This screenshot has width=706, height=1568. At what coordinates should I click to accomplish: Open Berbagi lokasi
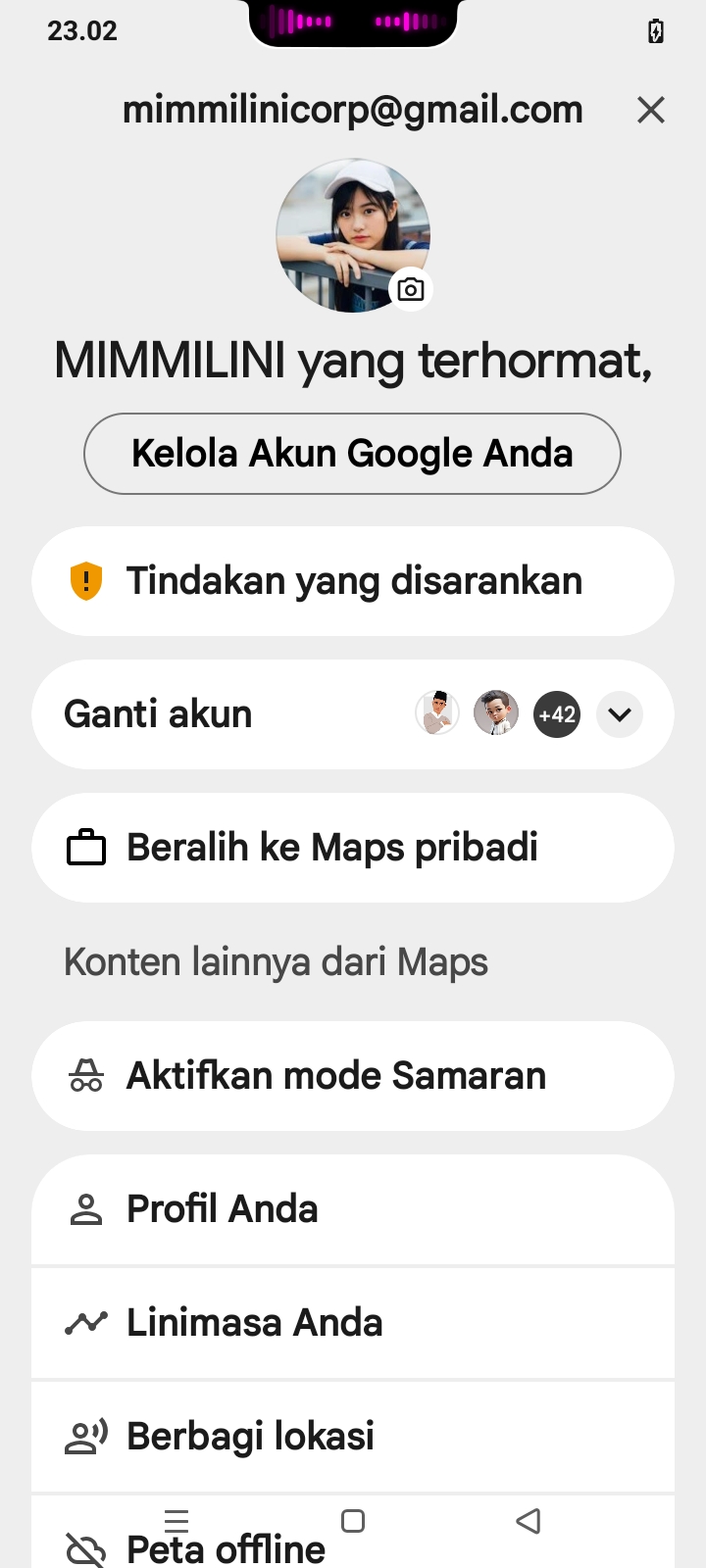coord(352,1437)
